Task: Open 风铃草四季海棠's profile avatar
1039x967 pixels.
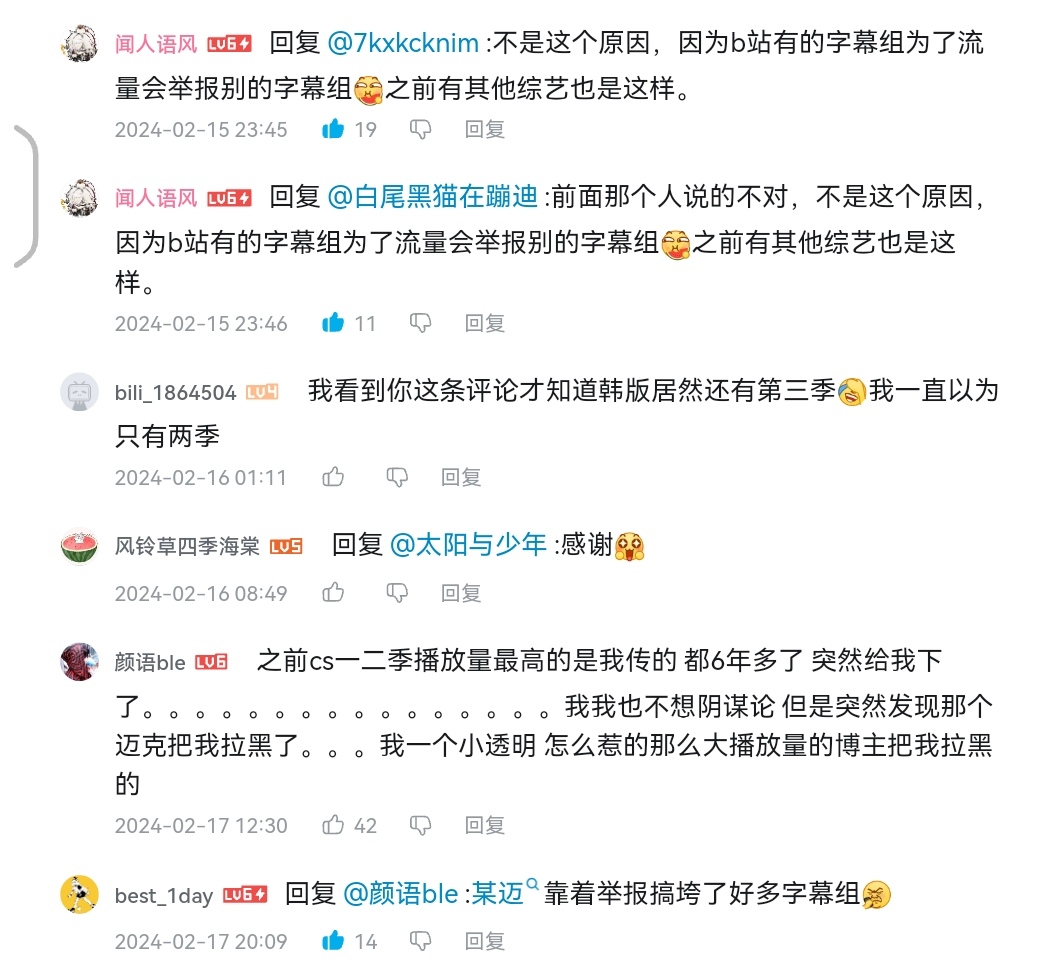Action: click(79, 545)
